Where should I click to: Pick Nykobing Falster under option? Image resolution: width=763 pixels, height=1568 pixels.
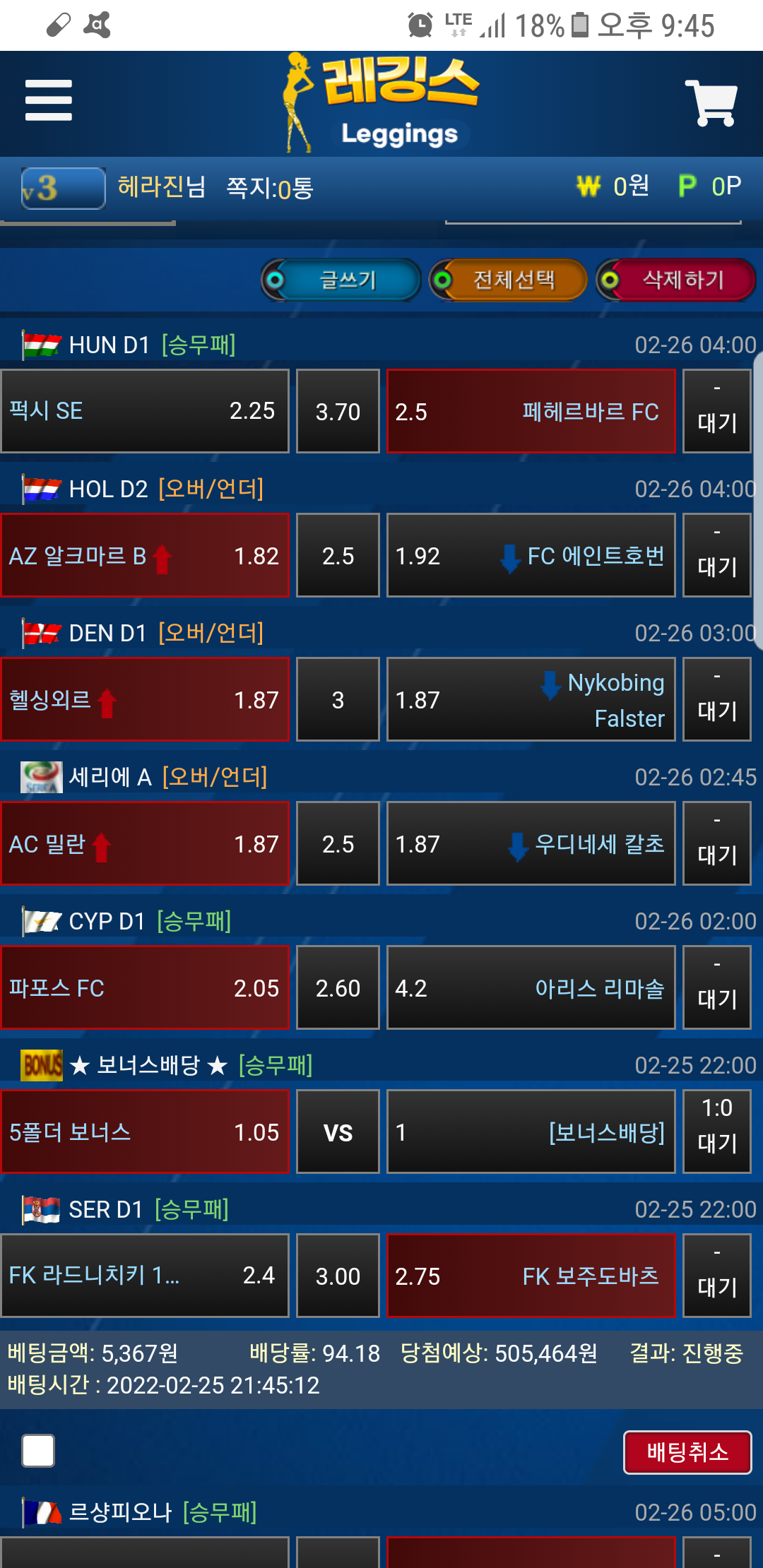531,700
